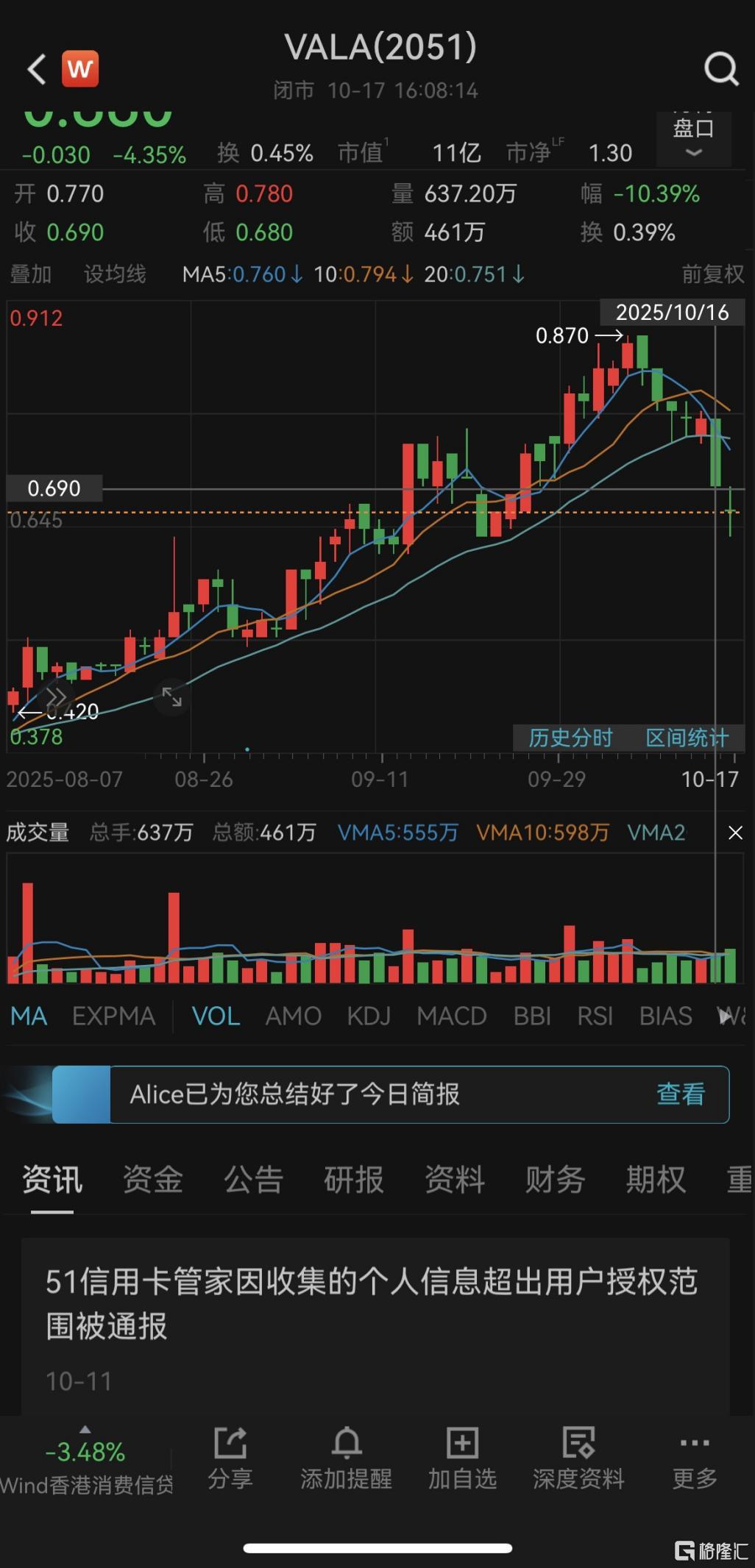Toggle 前复权 price adjustment mode
755x1568 pixels.
pyautogui.click(x=712, y=273)
